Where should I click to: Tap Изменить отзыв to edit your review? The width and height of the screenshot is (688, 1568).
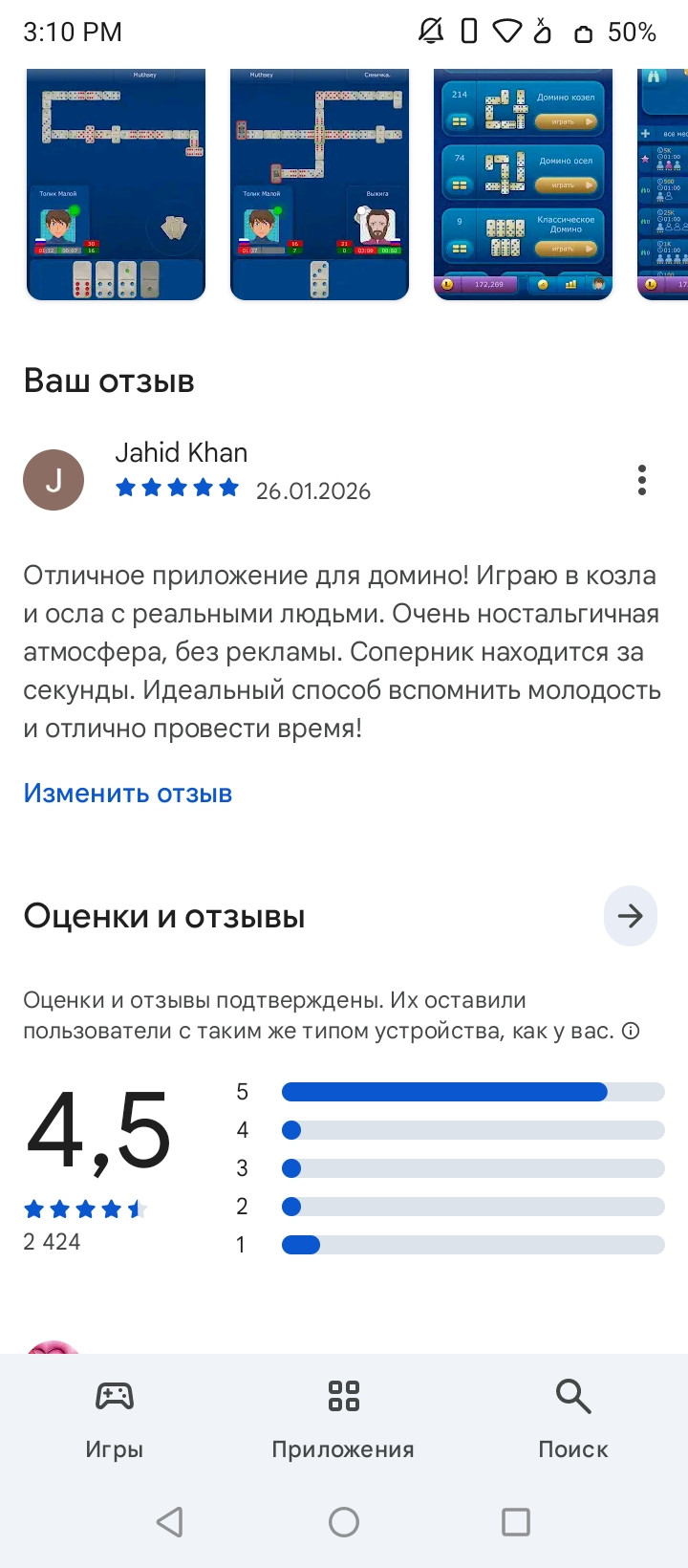tap(128, 794)
